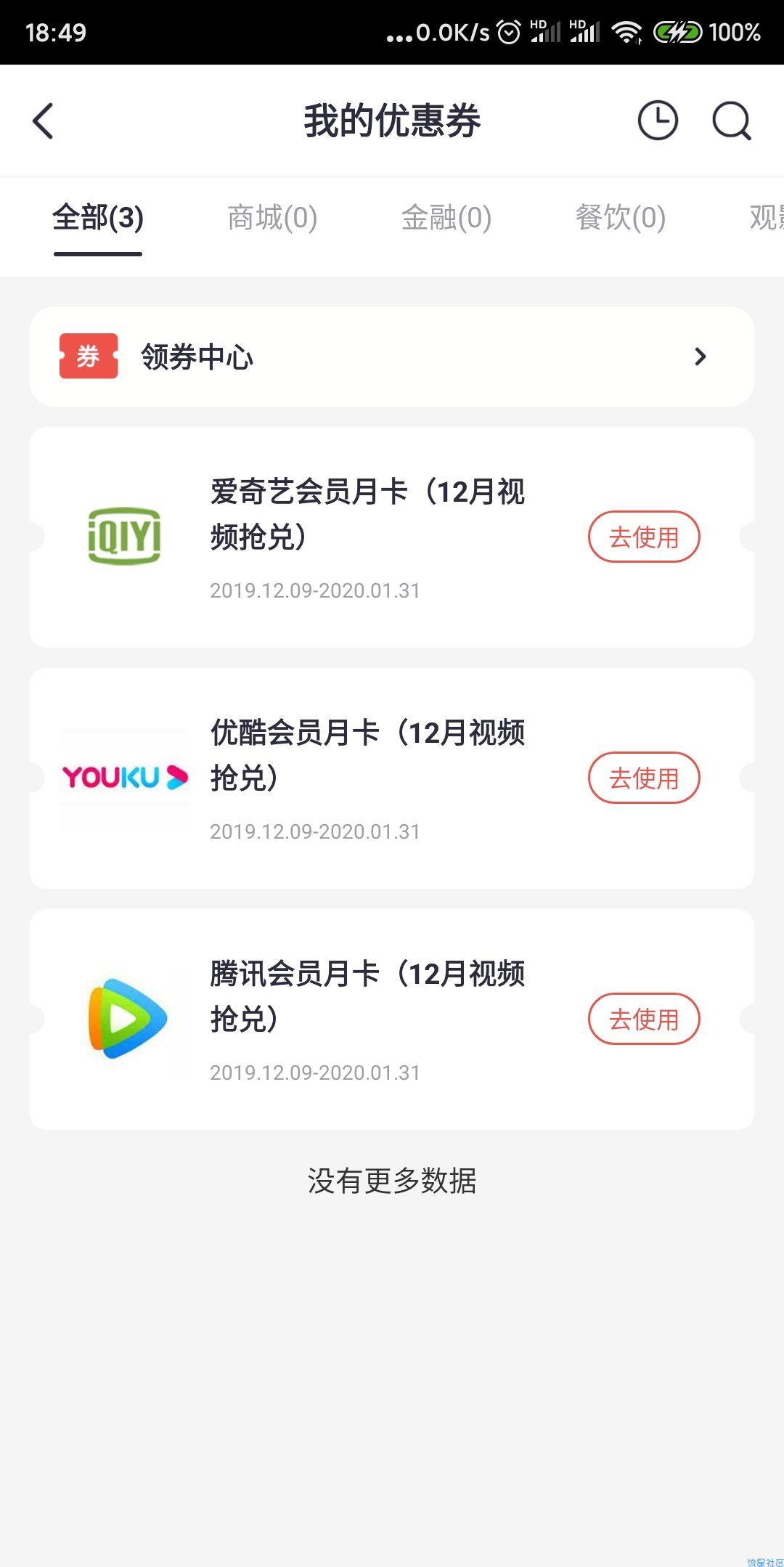Select the 全部(3) tab
Image resolution: width=784 pixels, height=1567 pixels.
pos(98,218)
